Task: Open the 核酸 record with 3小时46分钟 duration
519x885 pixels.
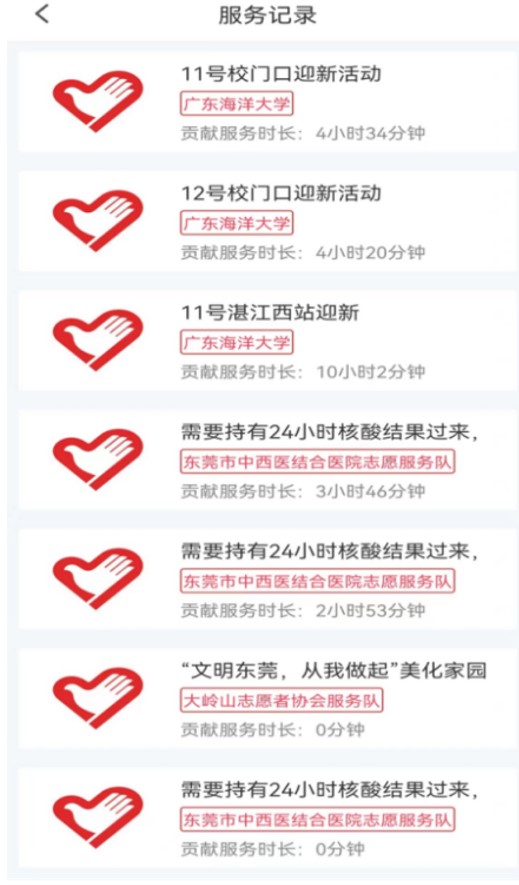Action: 267,460
